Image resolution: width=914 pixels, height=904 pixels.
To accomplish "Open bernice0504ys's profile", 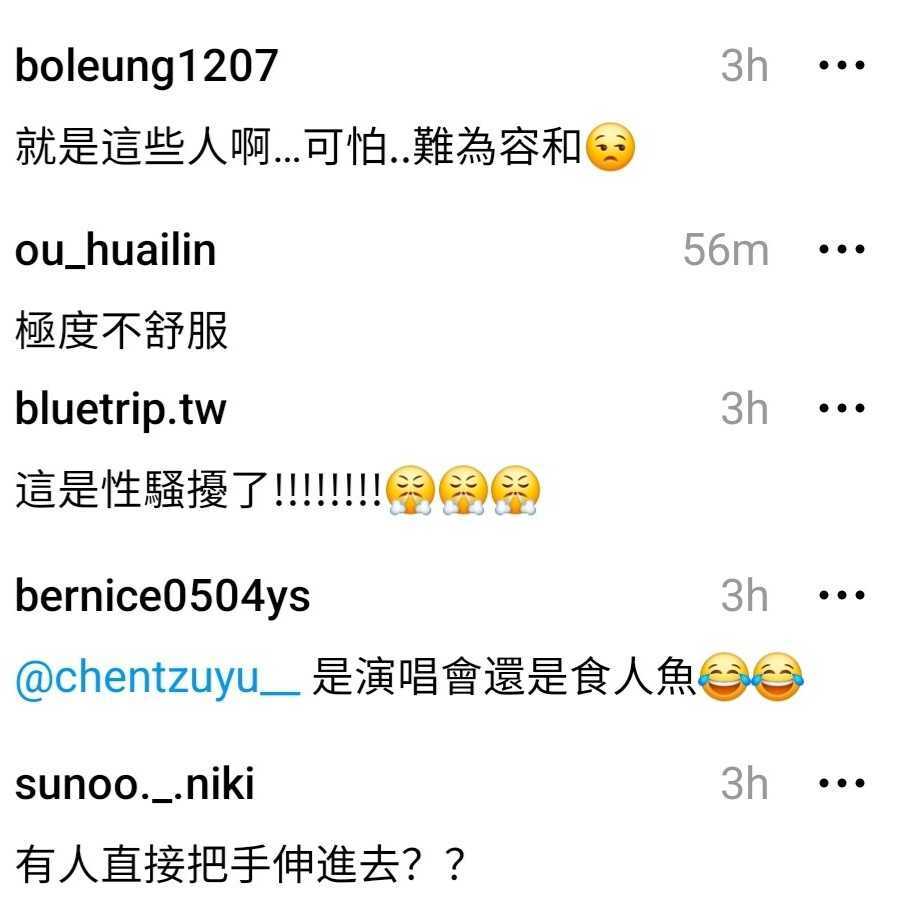I will pyautogui.click(x=163, y=596).
